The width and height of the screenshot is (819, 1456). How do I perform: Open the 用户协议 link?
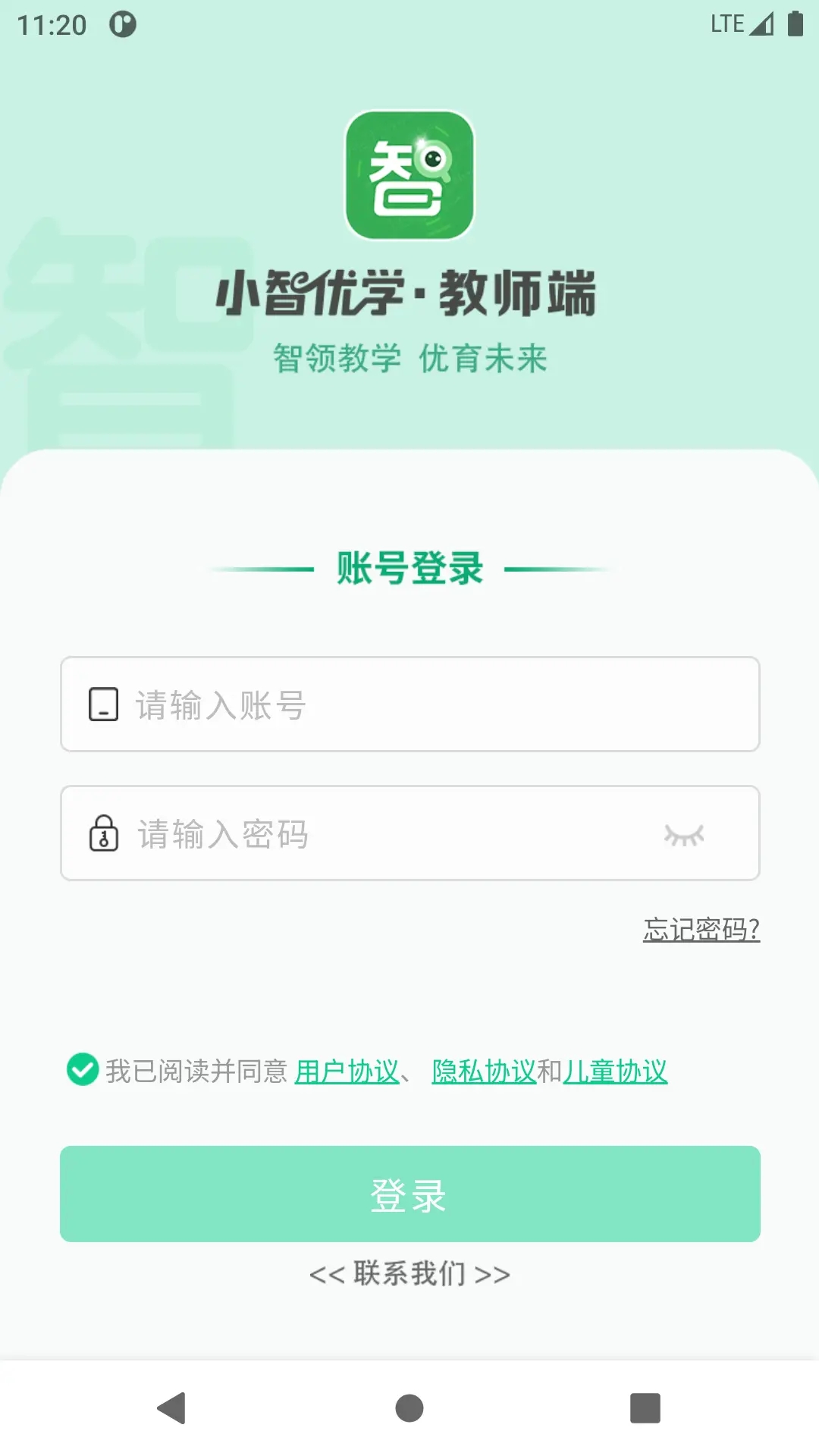[x=347, y=1072]
